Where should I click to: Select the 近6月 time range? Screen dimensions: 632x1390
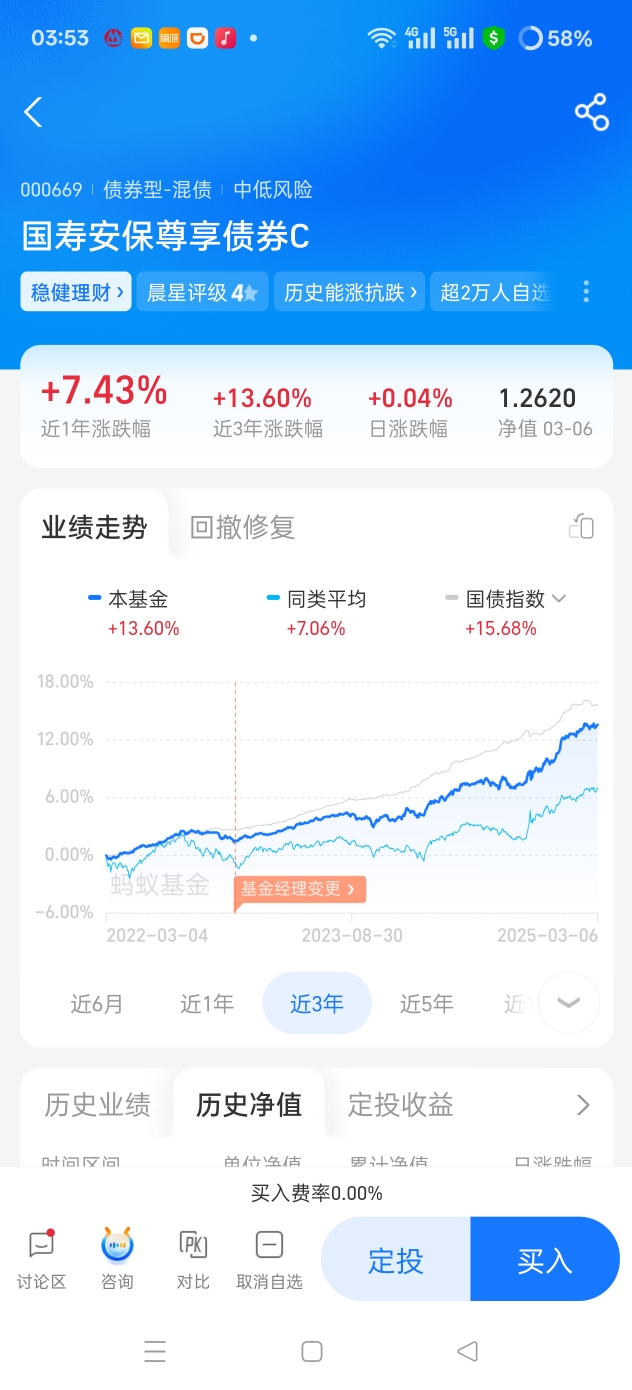click(97, 1003)
